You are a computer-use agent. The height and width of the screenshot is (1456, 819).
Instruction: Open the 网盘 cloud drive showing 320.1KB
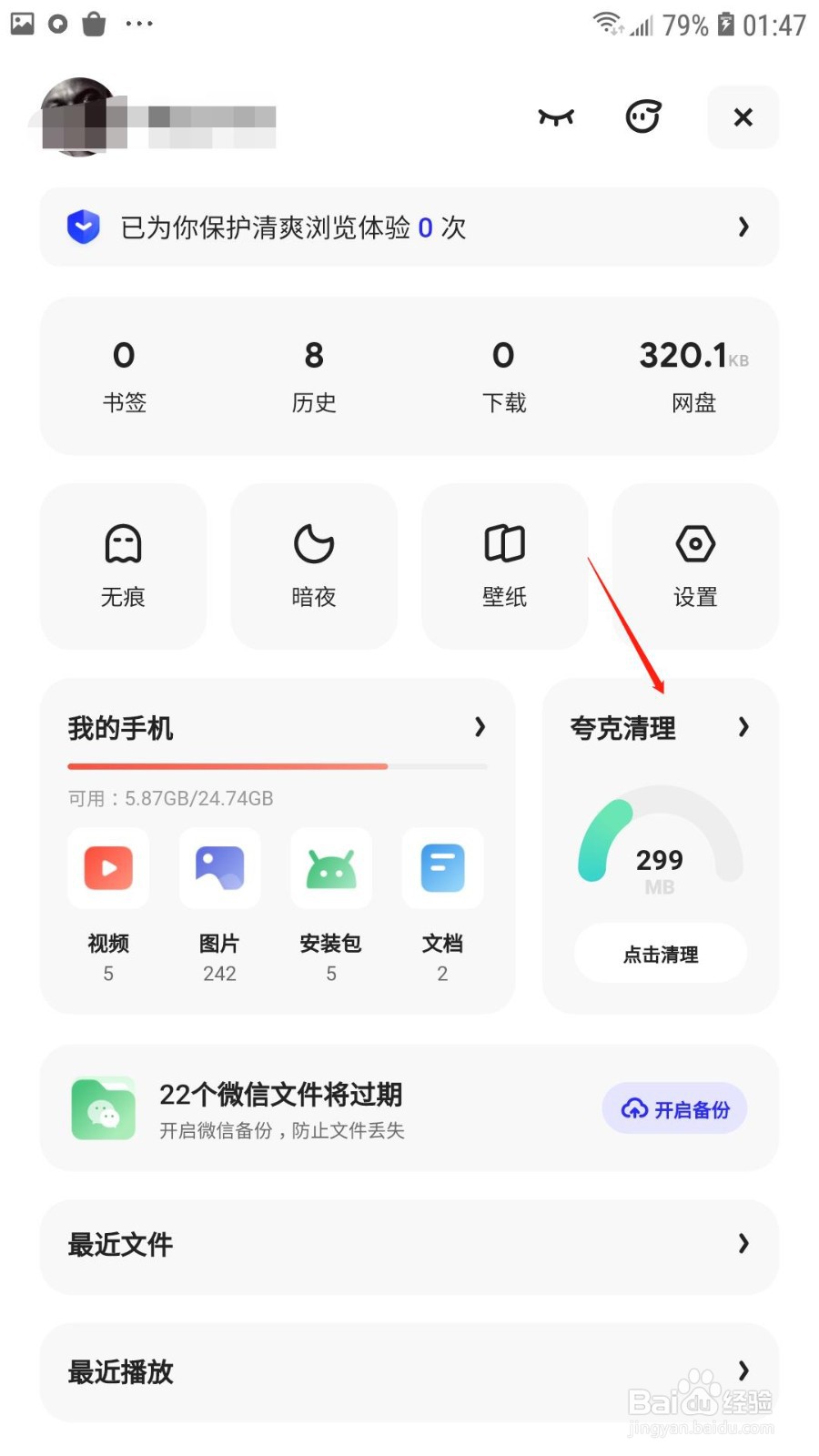tap(694, 373)
